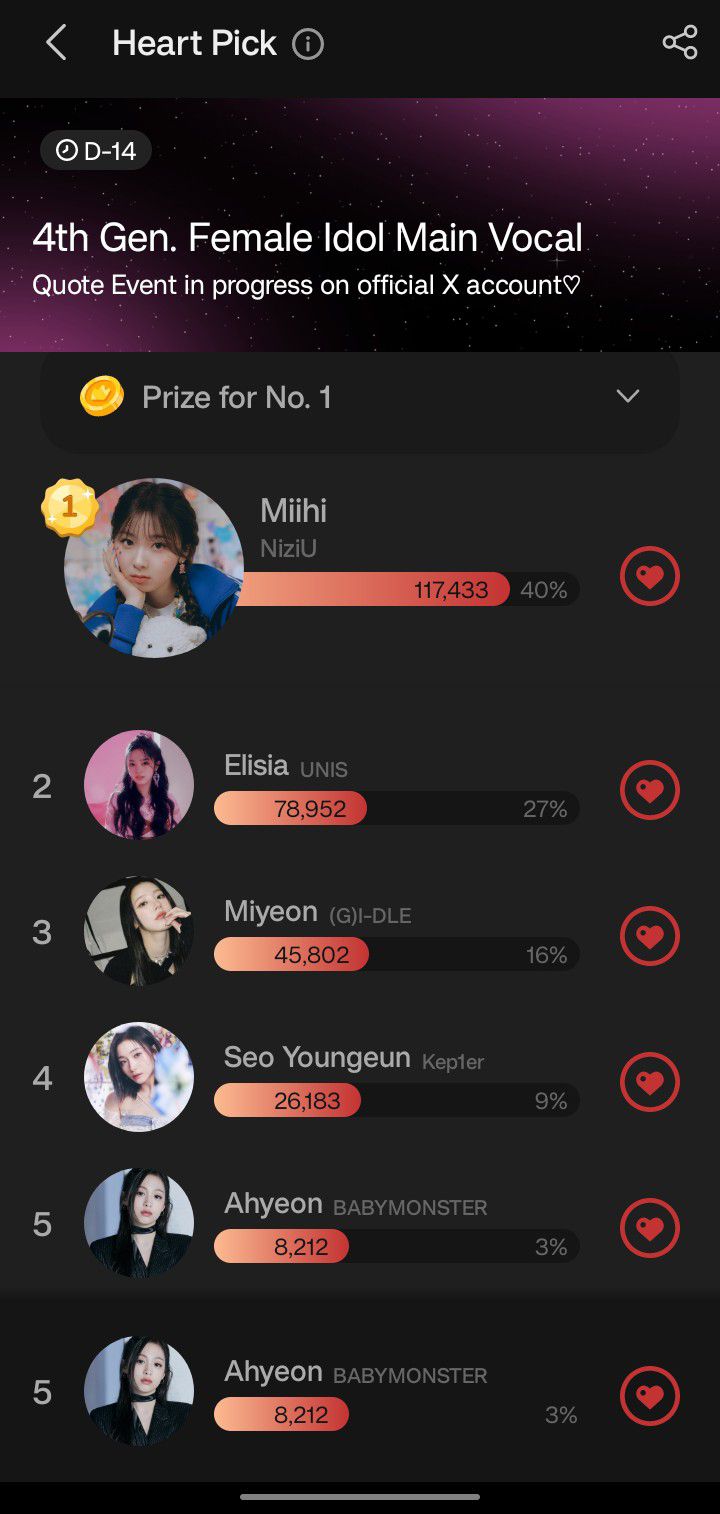Share this Heart Pick poll

pyautogui.click(x=679, y=43)
